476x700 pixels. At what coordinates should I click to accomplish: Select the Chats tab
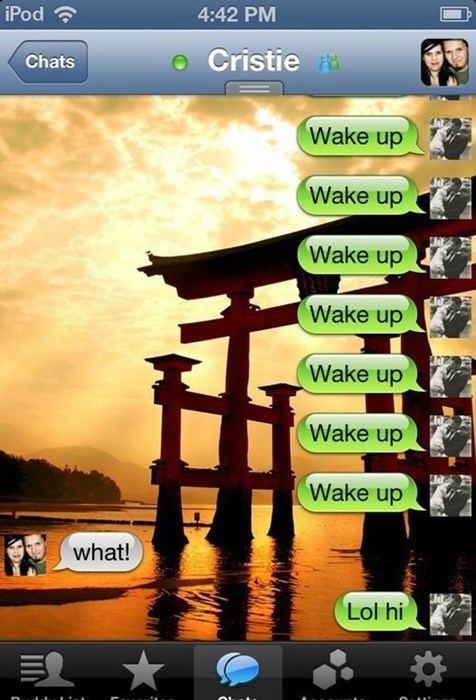[238, 672]
